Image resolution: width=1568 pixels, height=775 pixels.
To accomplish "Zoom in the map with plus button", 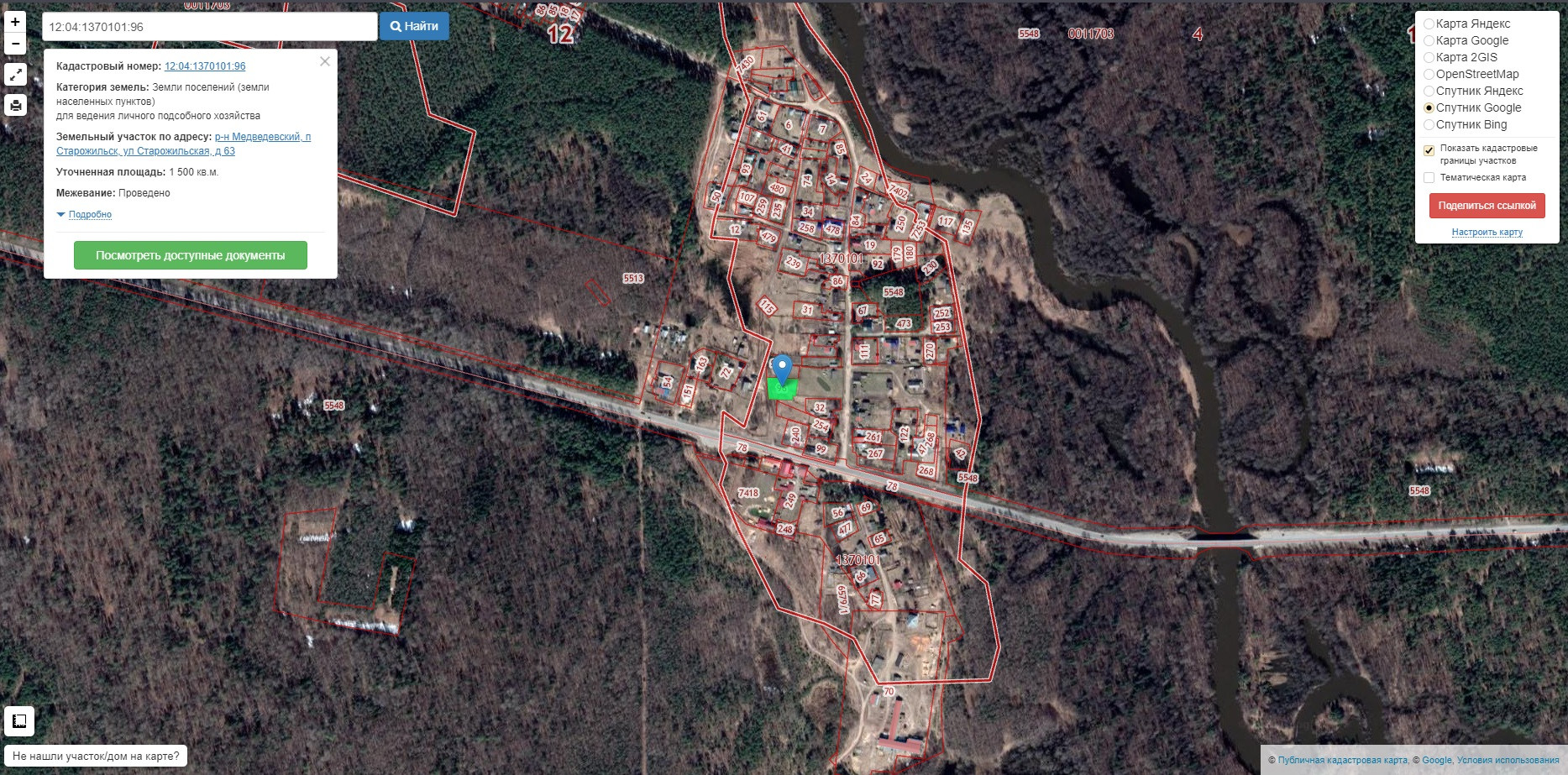I will 15,22.
